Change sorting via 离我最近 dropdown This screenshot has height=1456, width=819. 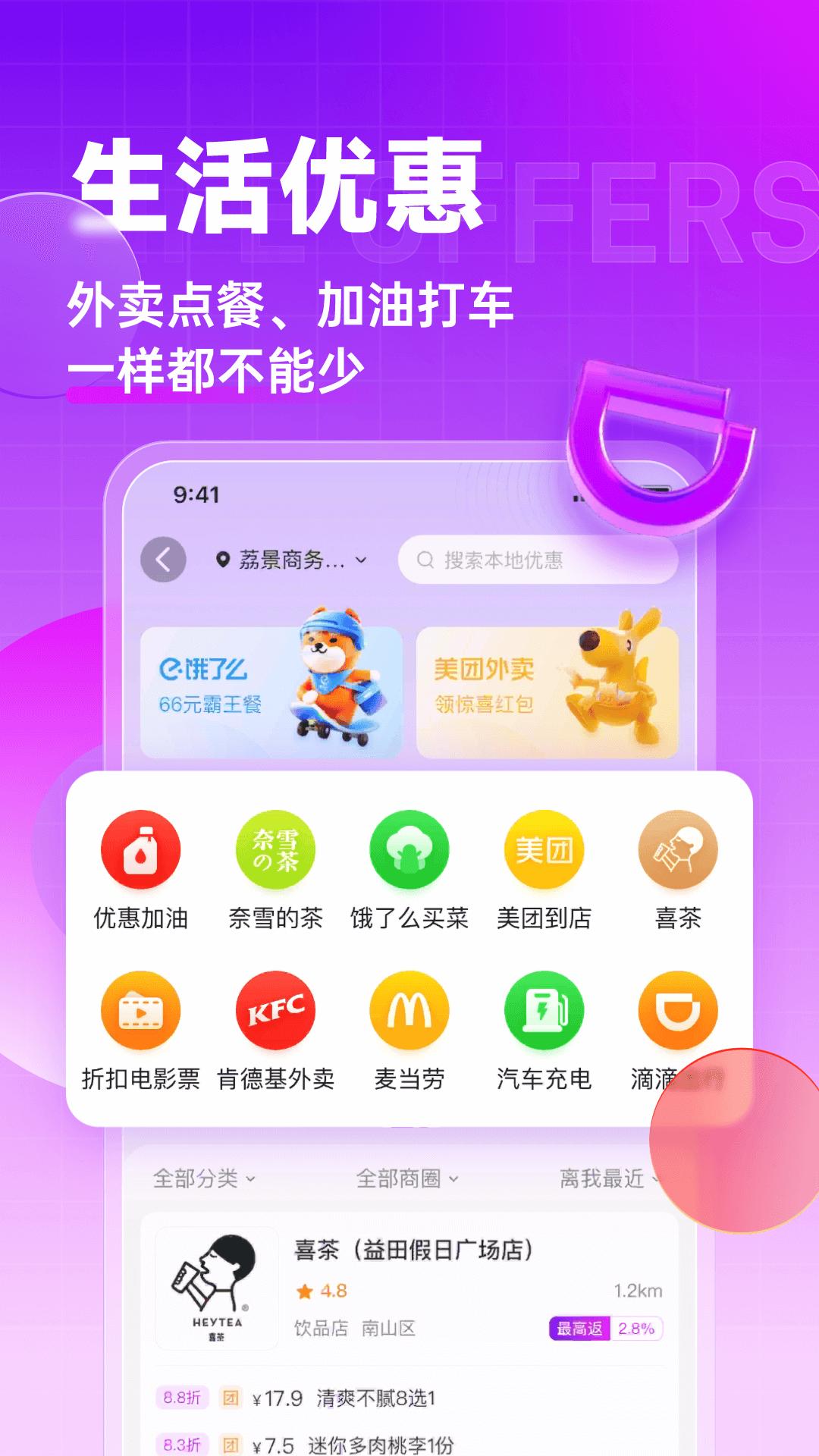tap(603, 1180)
